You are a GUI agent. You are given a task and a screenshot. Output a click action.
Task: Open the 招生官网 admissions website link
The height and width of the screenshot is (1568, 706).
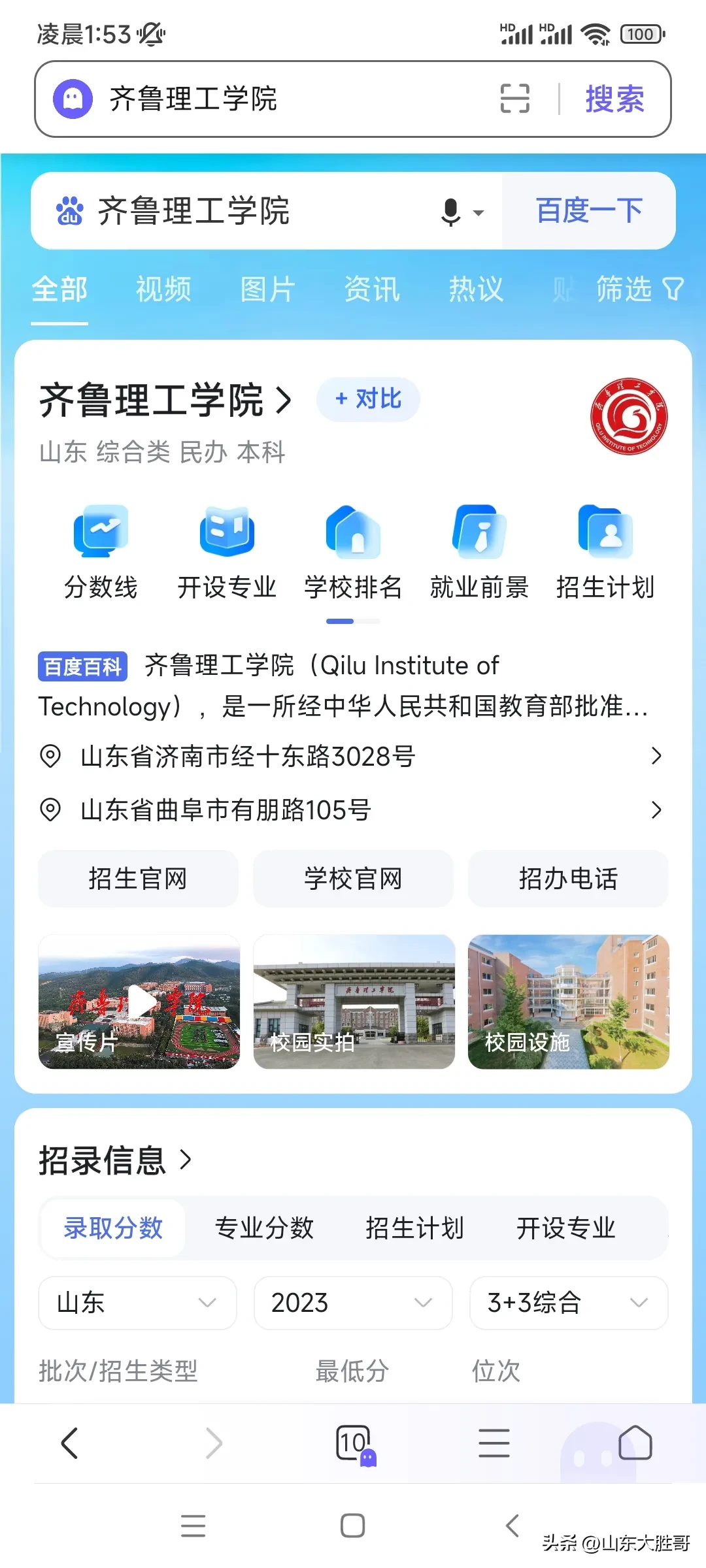click(x=138, y=879)
